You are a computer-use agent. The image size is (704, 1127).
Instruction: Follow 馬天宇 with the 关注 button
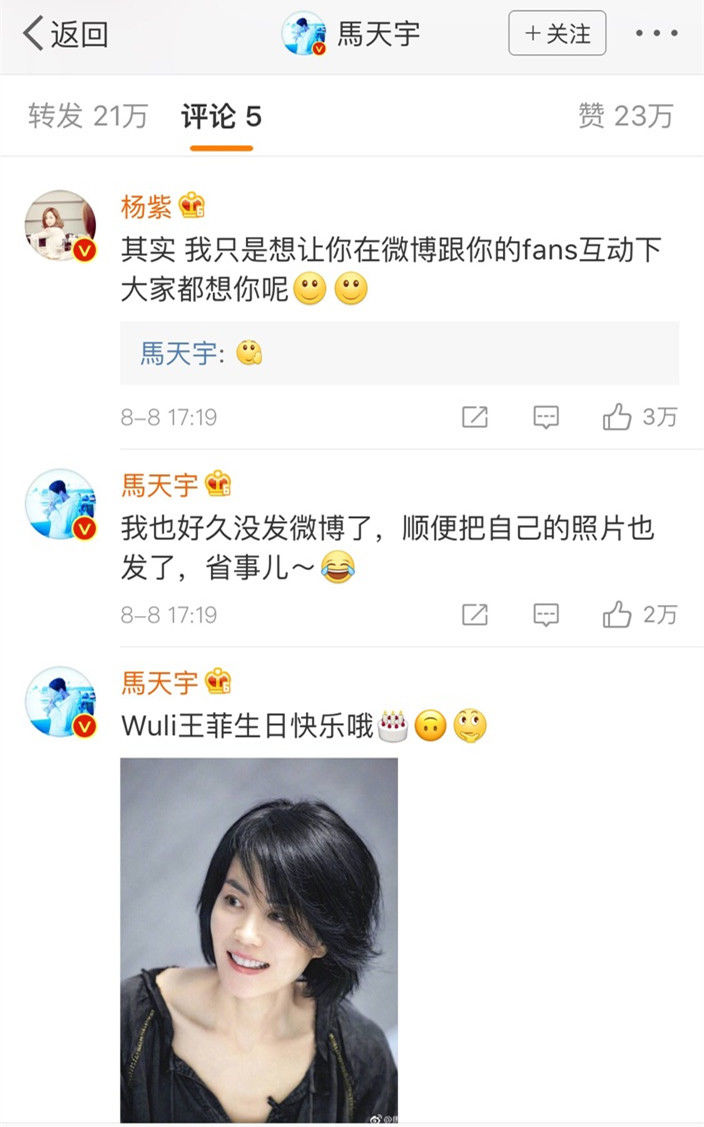click(x=557, y=34)
